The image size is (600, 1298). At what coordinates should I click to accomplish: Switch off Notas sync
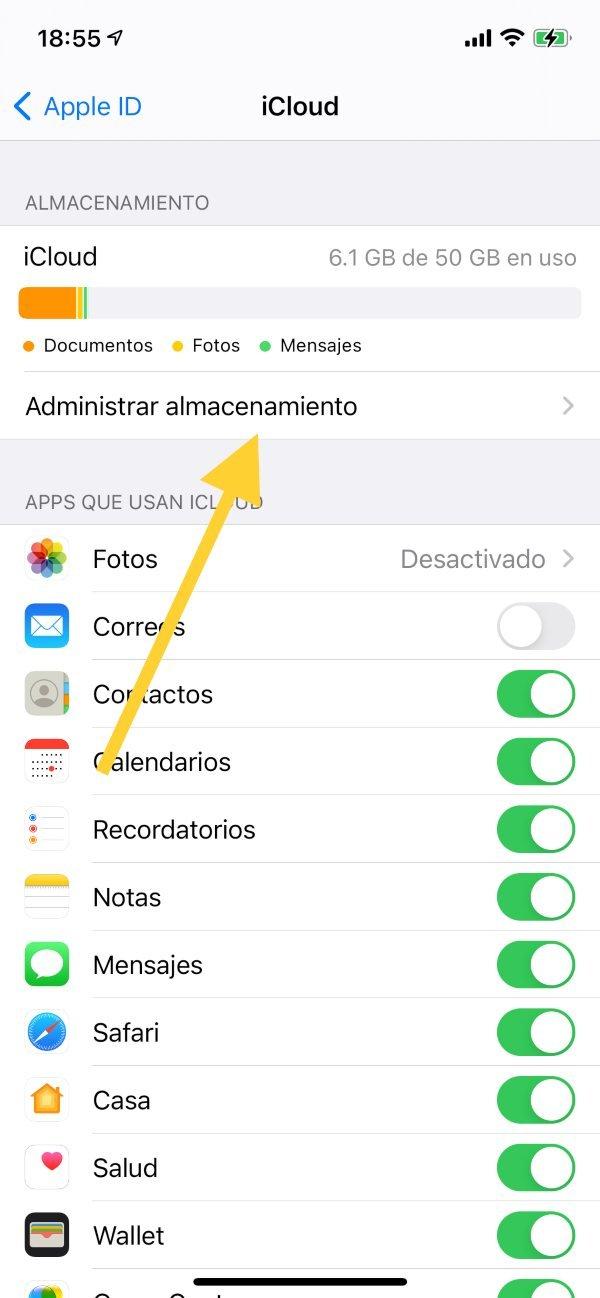pos(536,897)
